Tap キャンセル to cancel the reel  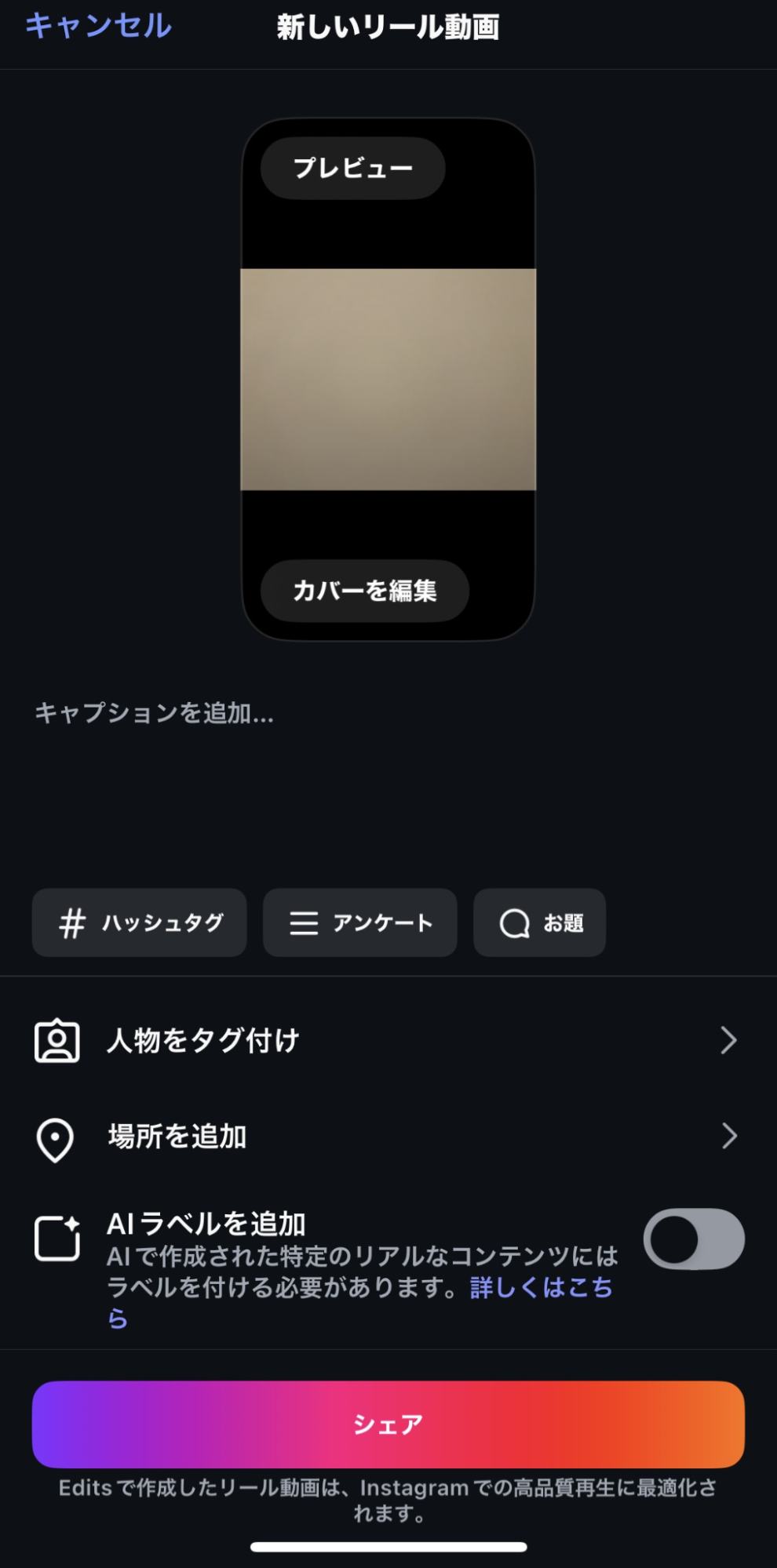[x=98, y=27]
